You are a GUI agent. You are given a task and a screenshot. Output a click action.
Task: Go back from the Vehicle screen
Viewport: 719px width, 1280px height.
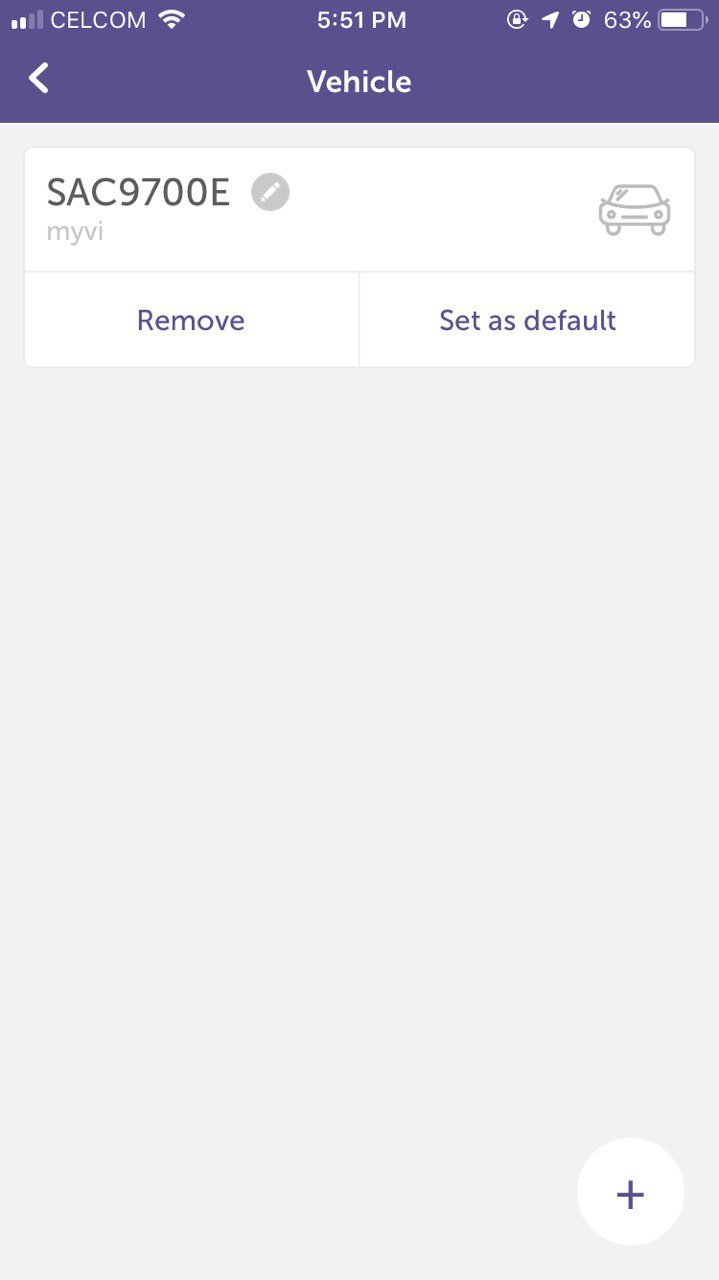[x=38, y=78]
